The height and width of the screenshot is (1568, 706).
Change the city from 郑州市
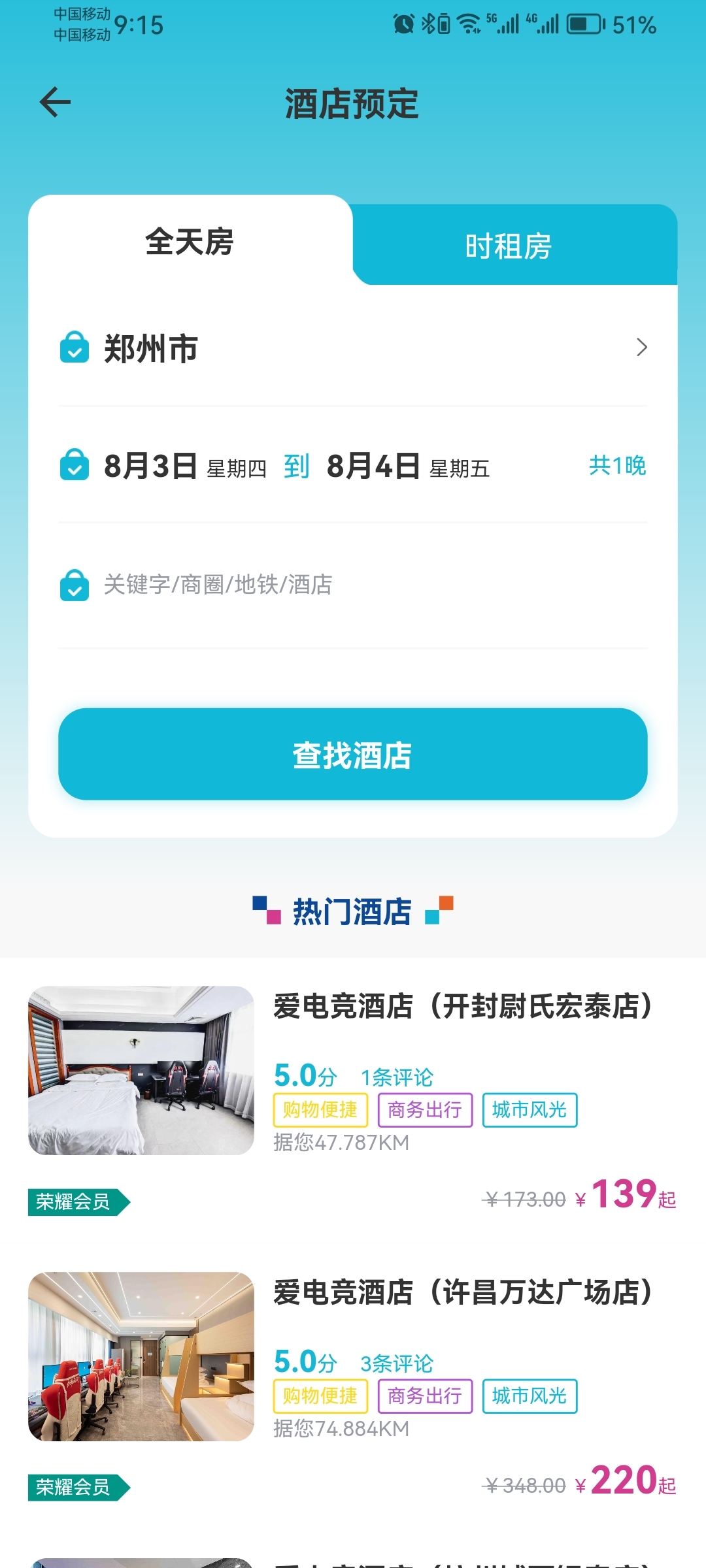click(353, 348)
